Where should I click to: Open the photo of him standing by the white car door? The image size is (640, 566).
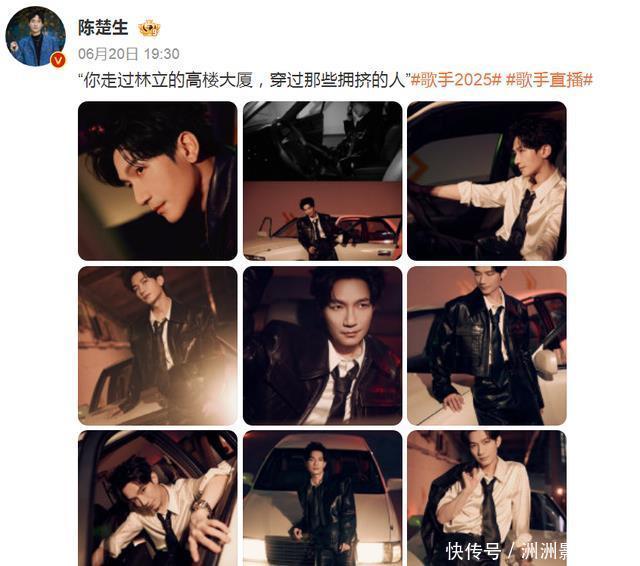(487, 345)
